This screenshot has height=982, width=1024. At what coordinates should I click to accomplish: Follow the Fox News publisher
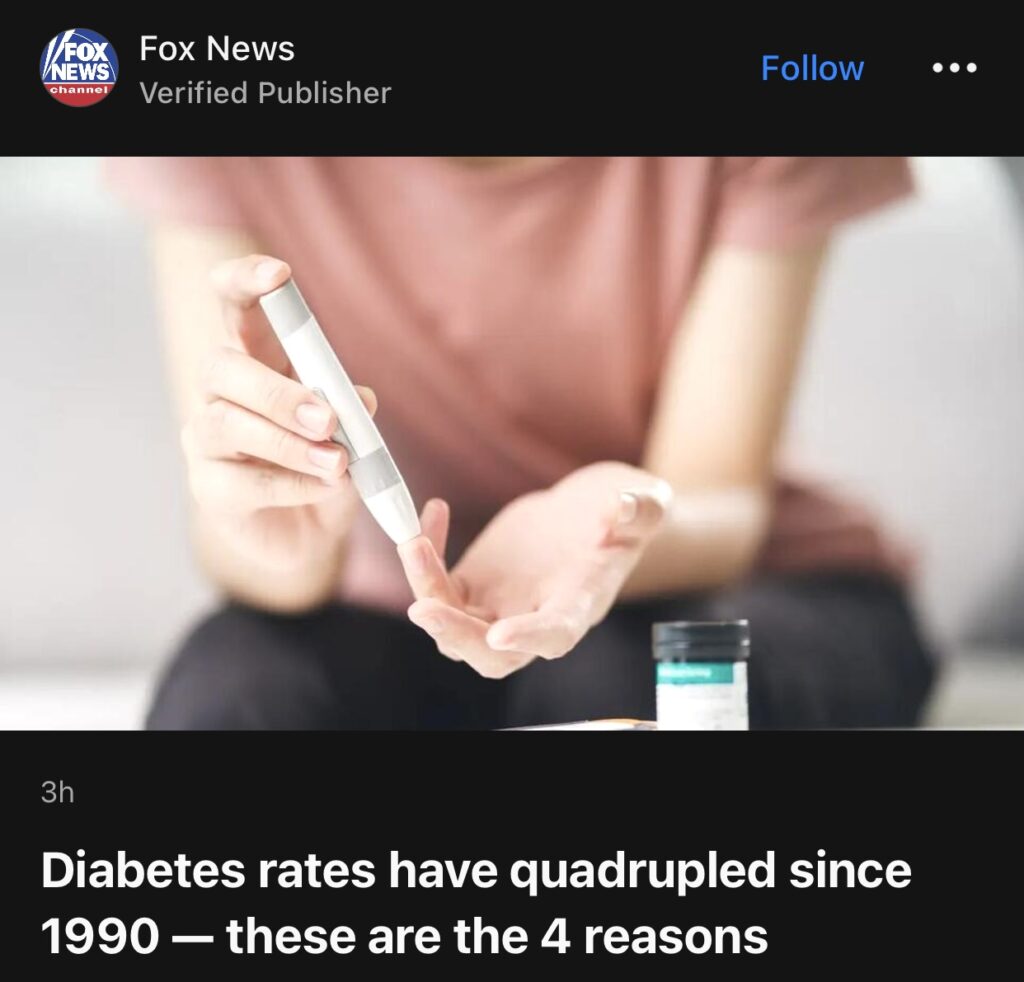click(x=812, y=68)
